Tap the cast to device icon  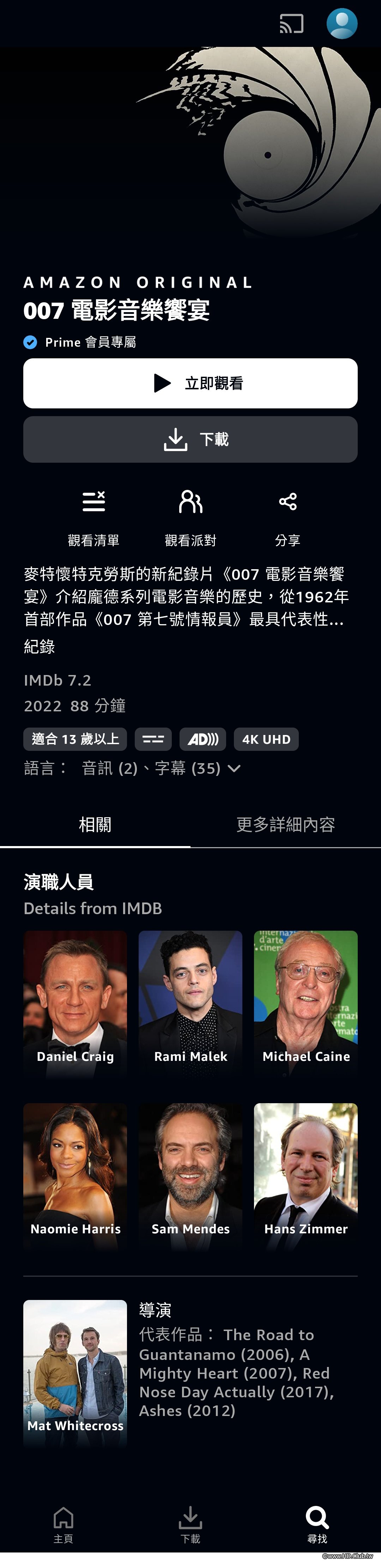(x=291, y=24)
